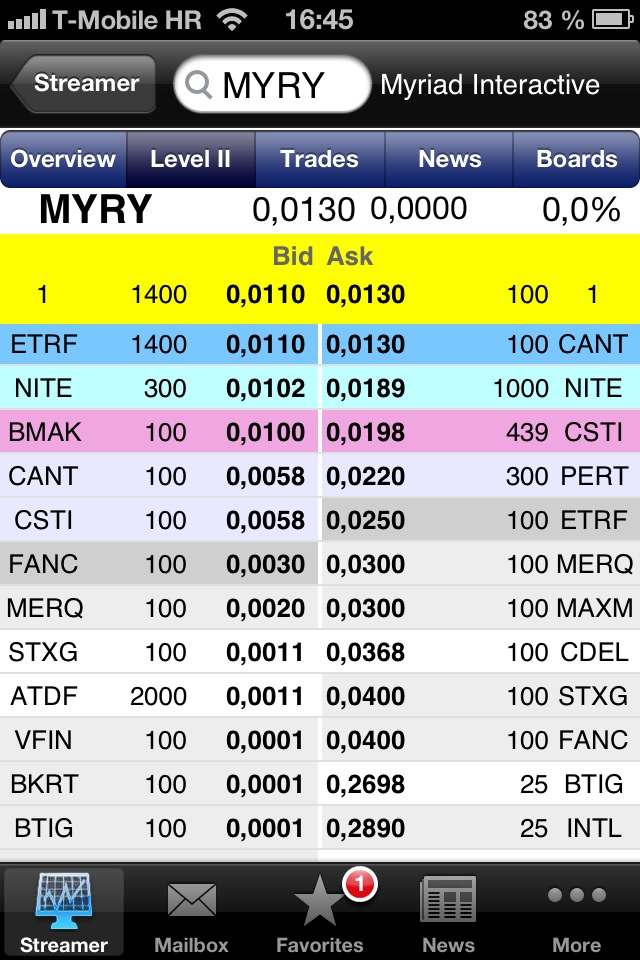Open the Trades tab
Screen dimensions: 640x960
pyautogui.click(x=319, y=159)
